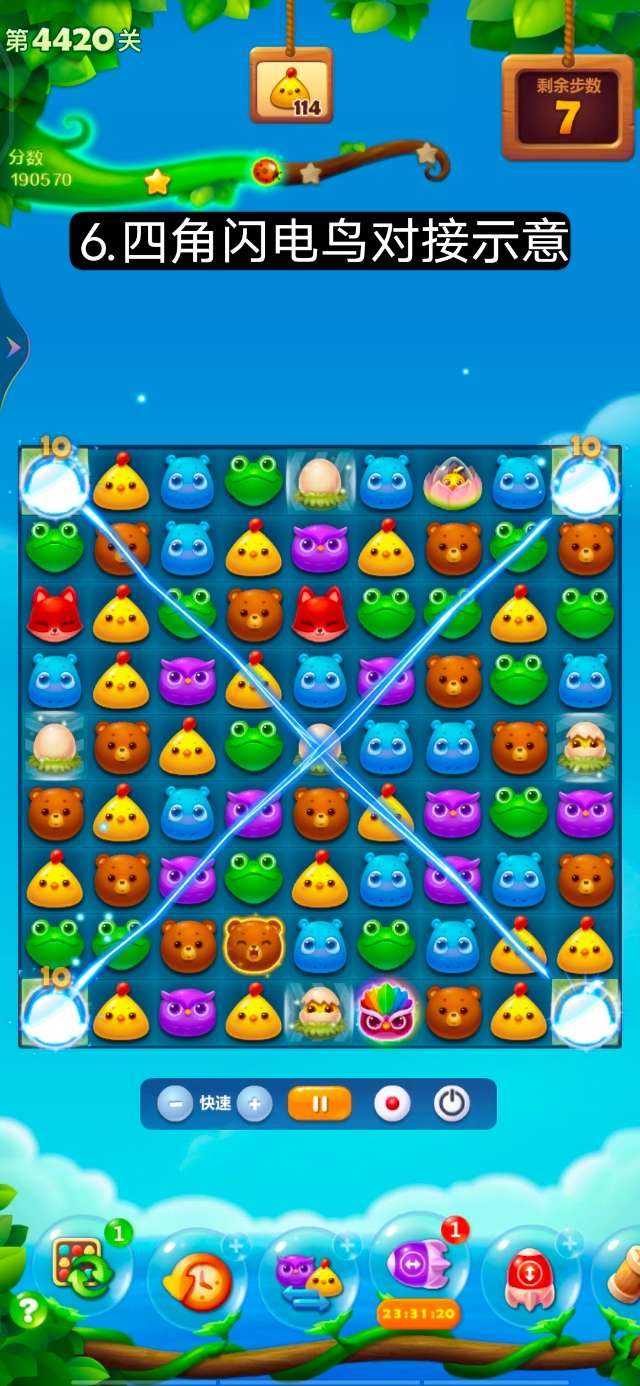Pause the game with the orange button

[320, 1104]
